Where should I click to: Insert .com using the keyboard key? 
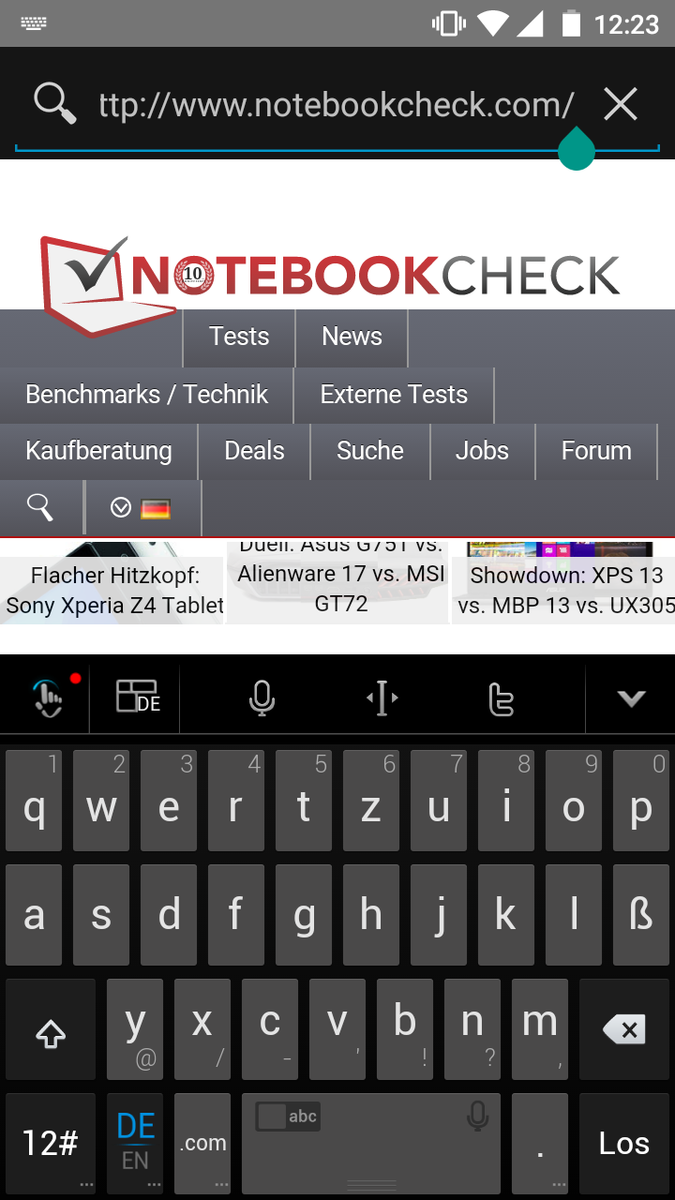tap(203, 1143)
